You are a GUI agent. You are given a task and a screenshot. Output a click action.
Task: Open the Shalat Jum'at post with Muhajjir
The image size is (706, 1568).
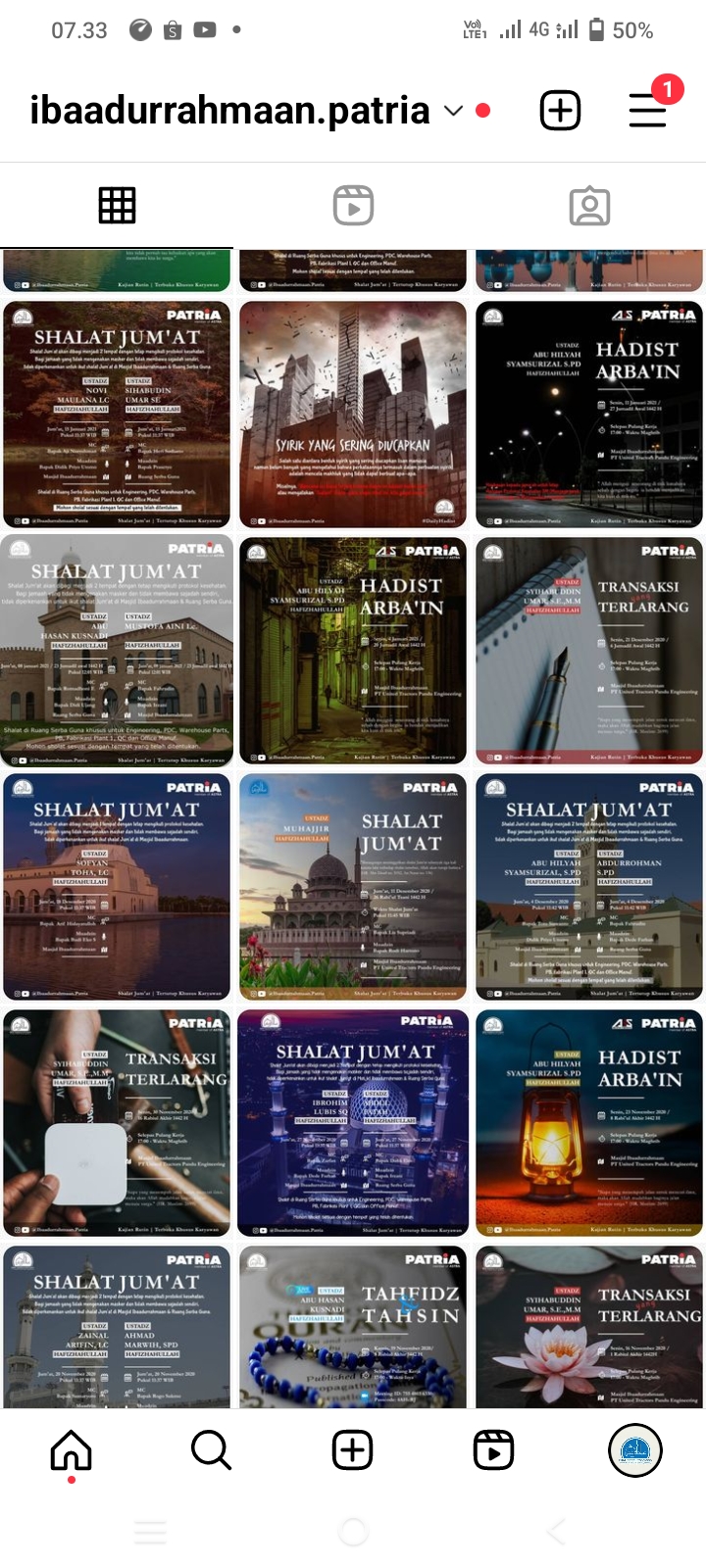click(353, 887)
